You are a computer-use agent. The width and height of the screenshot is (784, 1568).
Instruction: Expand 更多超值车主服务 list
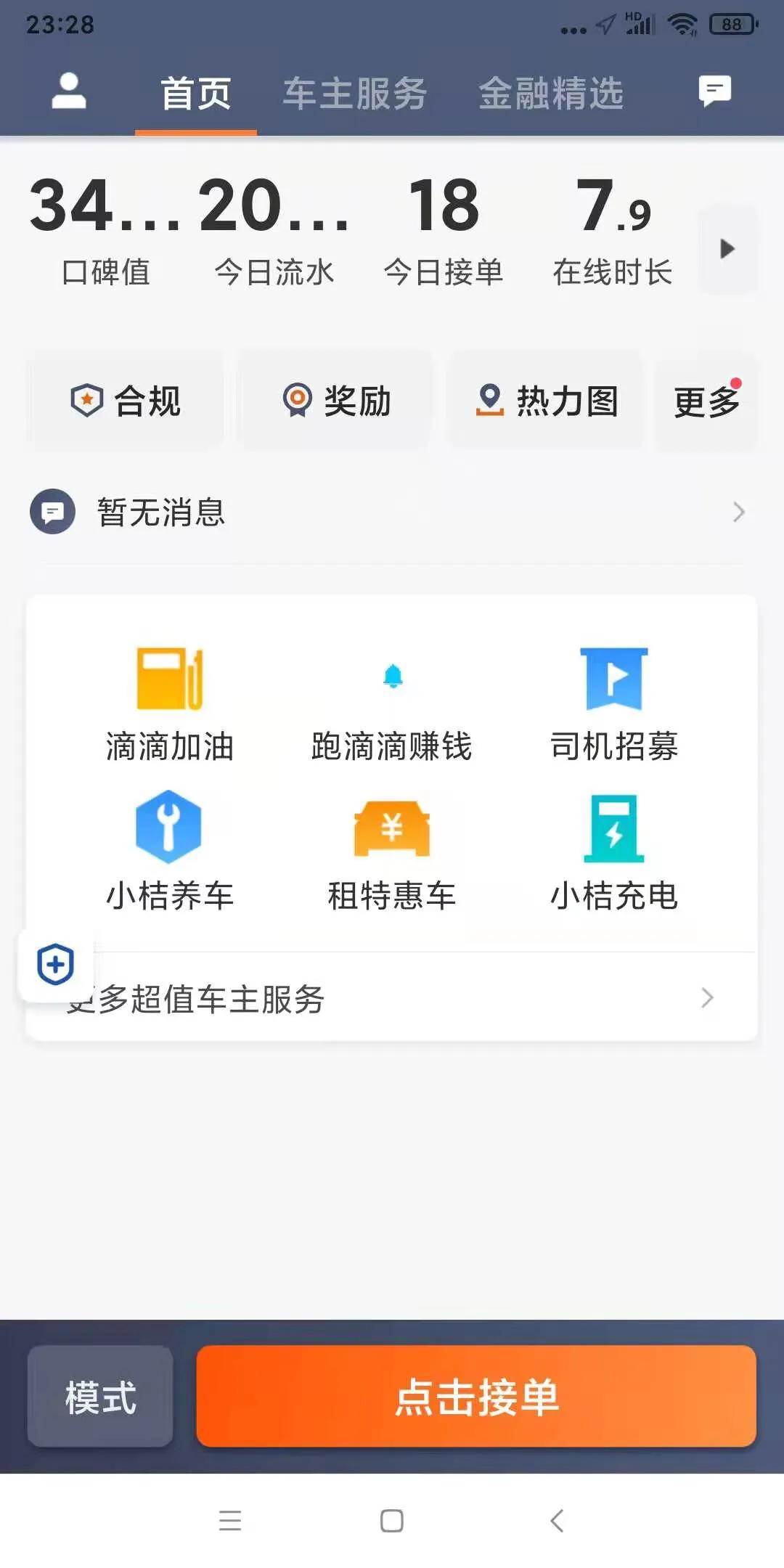click(392, 999)
